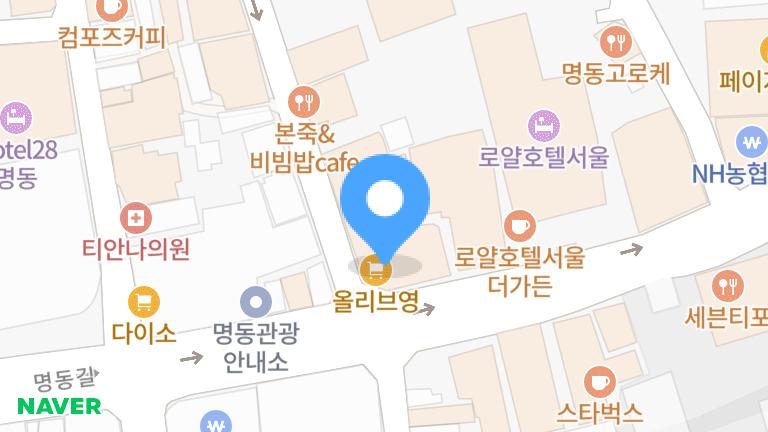Select the 로얄호텔서울 hotel marker
The width and height of the screenshot is (768, 432).
[x=544, y=126]
